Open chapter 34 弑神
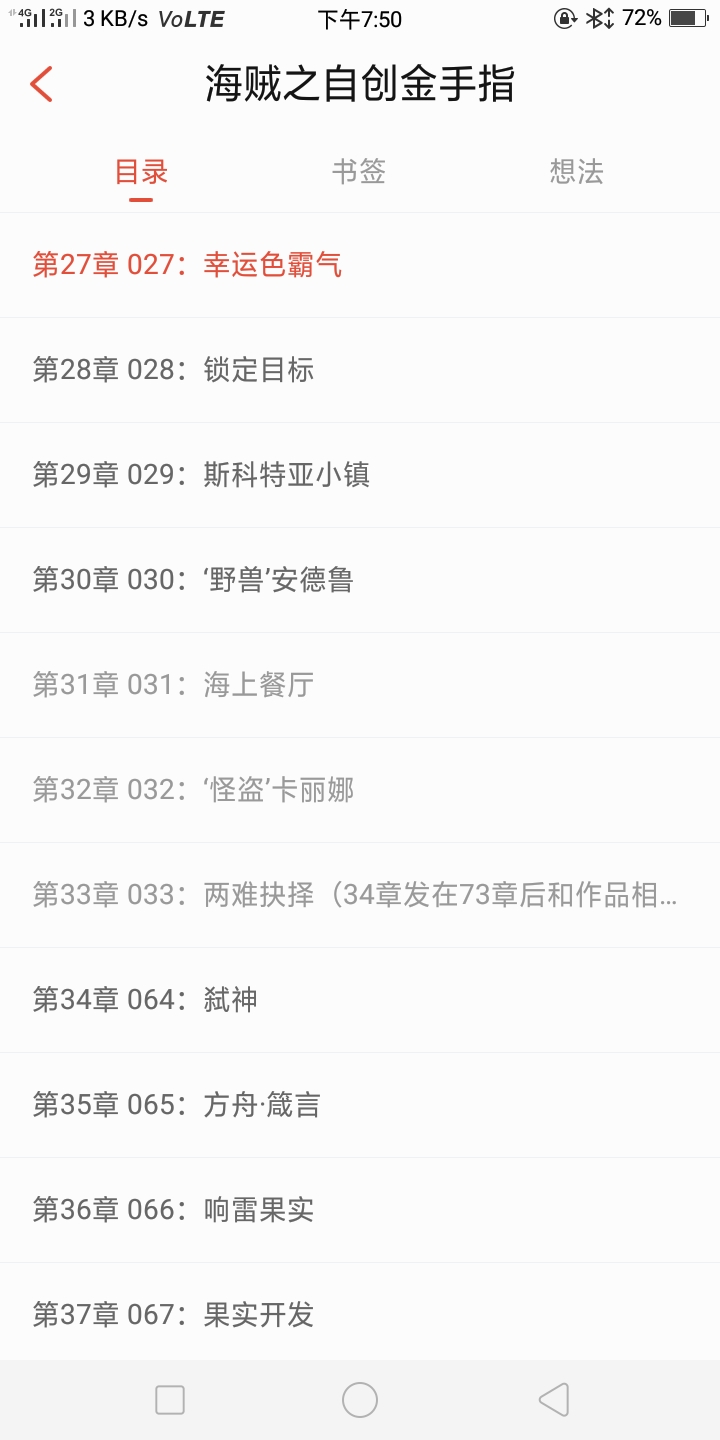This screenshot has width=720, height=1440. pyautogui.click(x=360, y=1000)
